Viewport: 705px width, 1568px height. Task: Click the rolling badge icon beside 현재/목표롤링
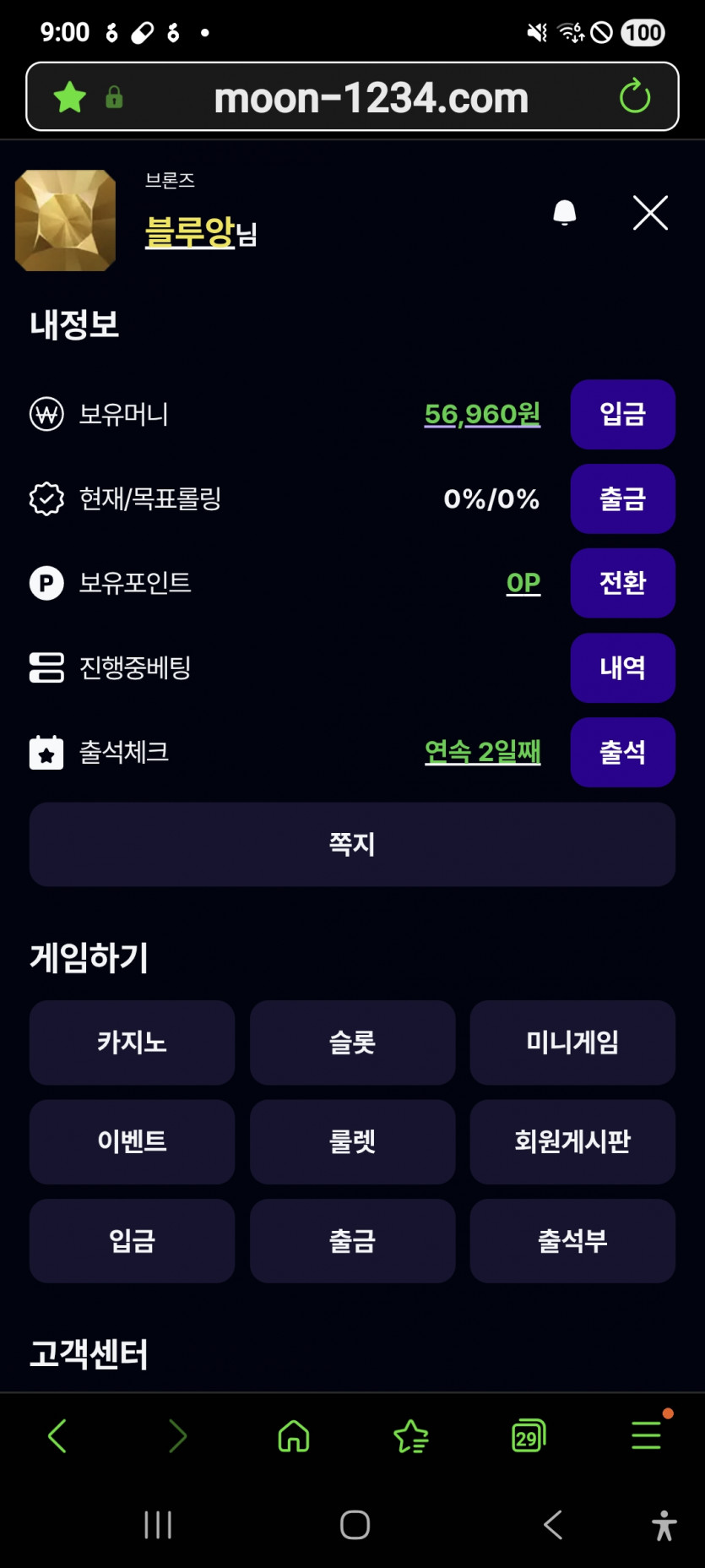pos(46,499)
